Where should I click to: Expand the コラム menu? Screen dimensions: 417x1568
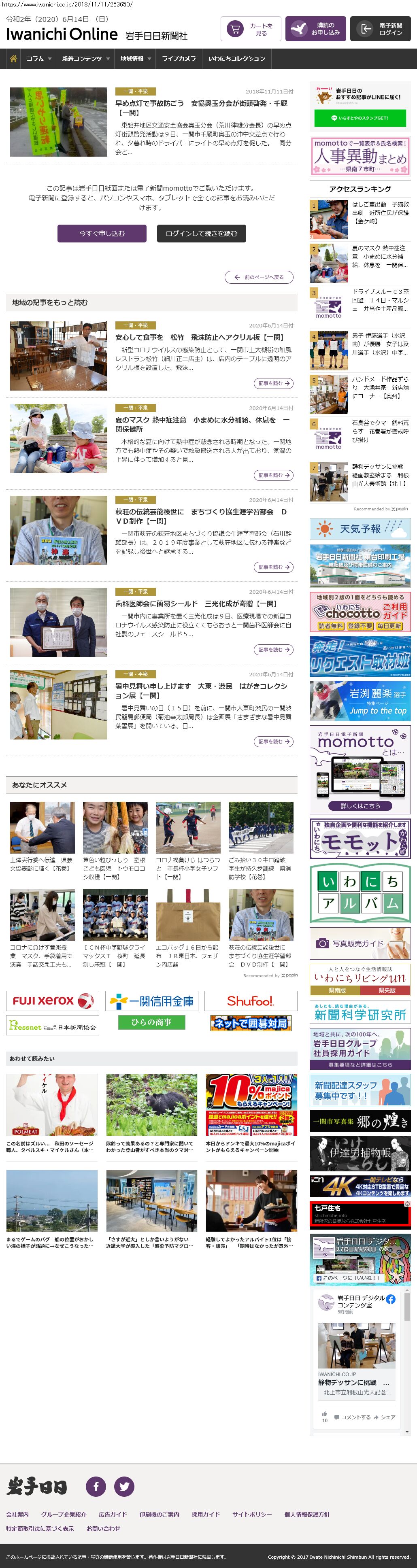click(38, 59)
